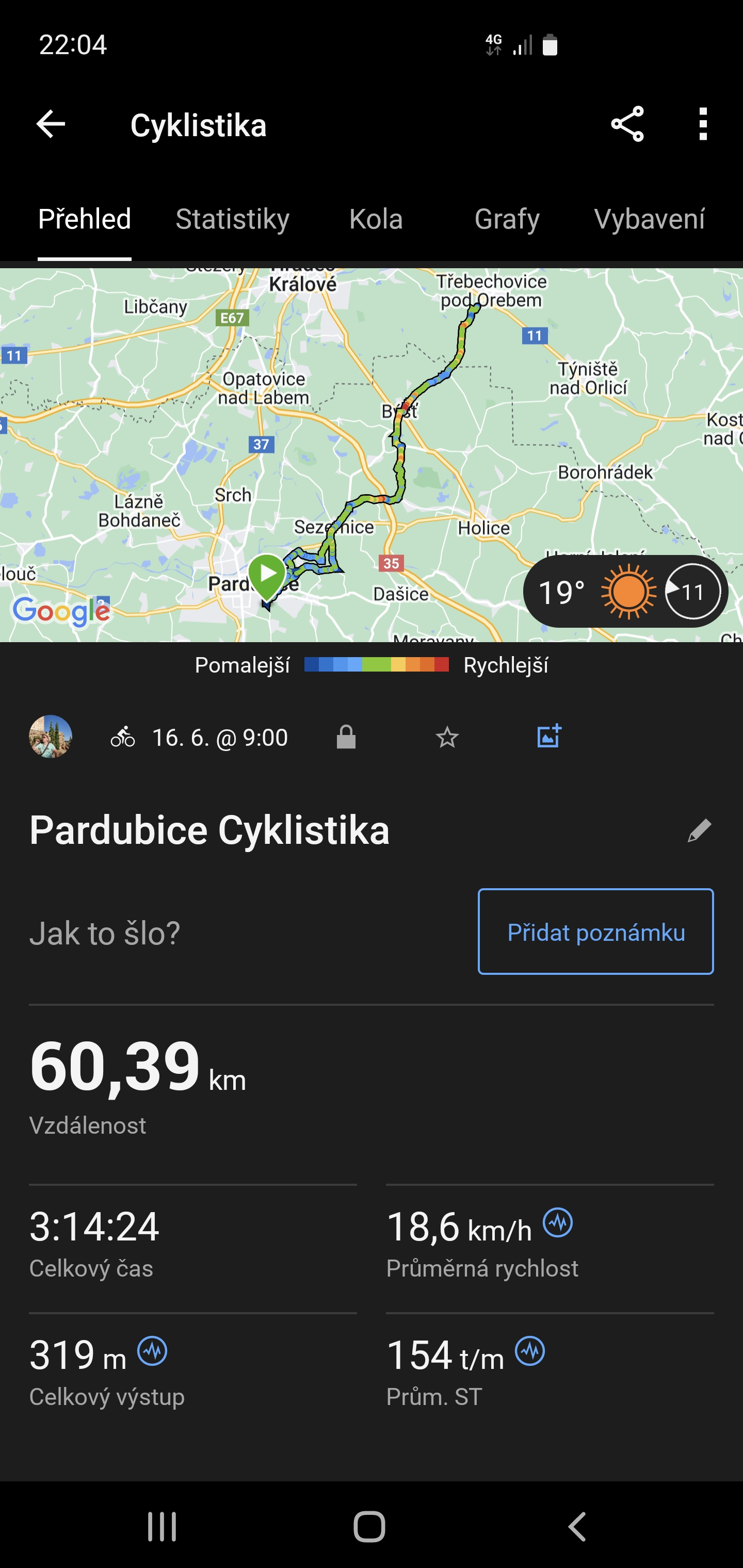View elevation insight next to 319 m
743x1568 pixels.
click(x=152, y=1351)
